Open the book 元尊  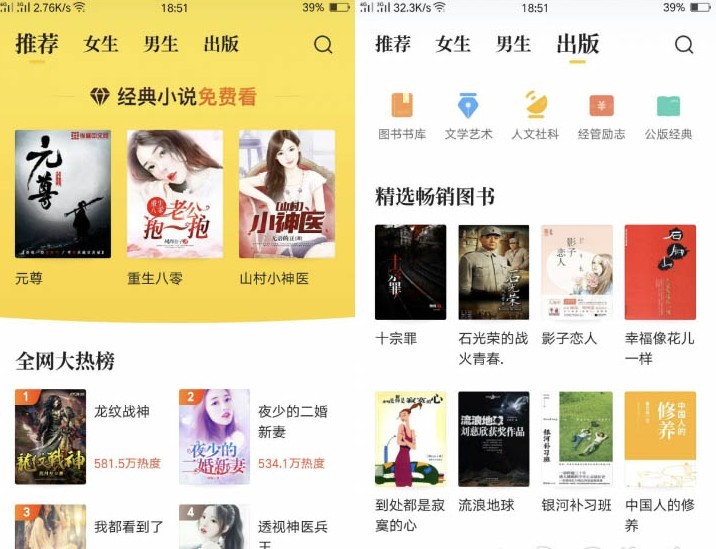tap(62, 194)
